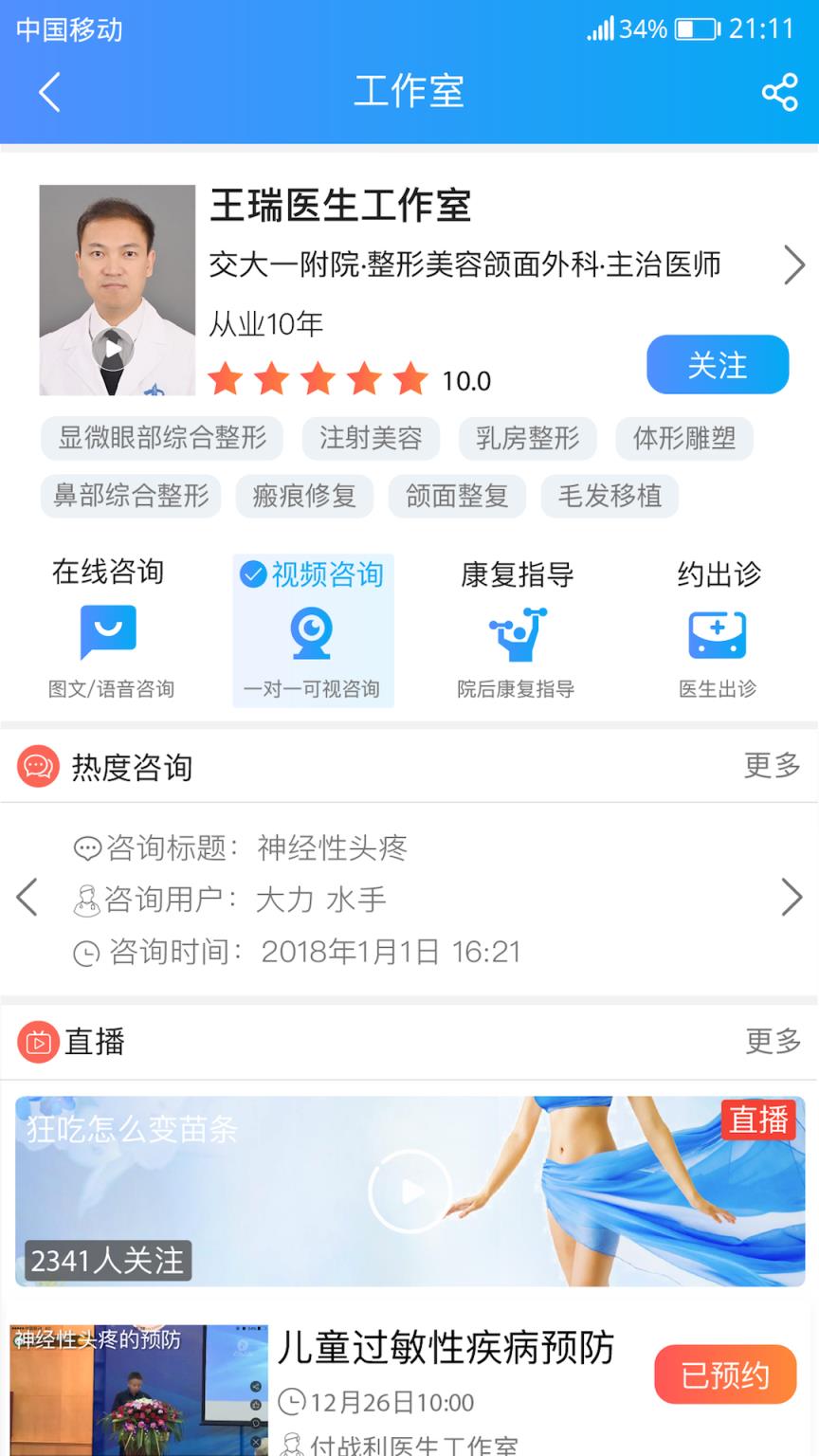Toggle the fifth rating star
Screen dimensions: 819x1456
pyautogui.click(x=409, y=378)
